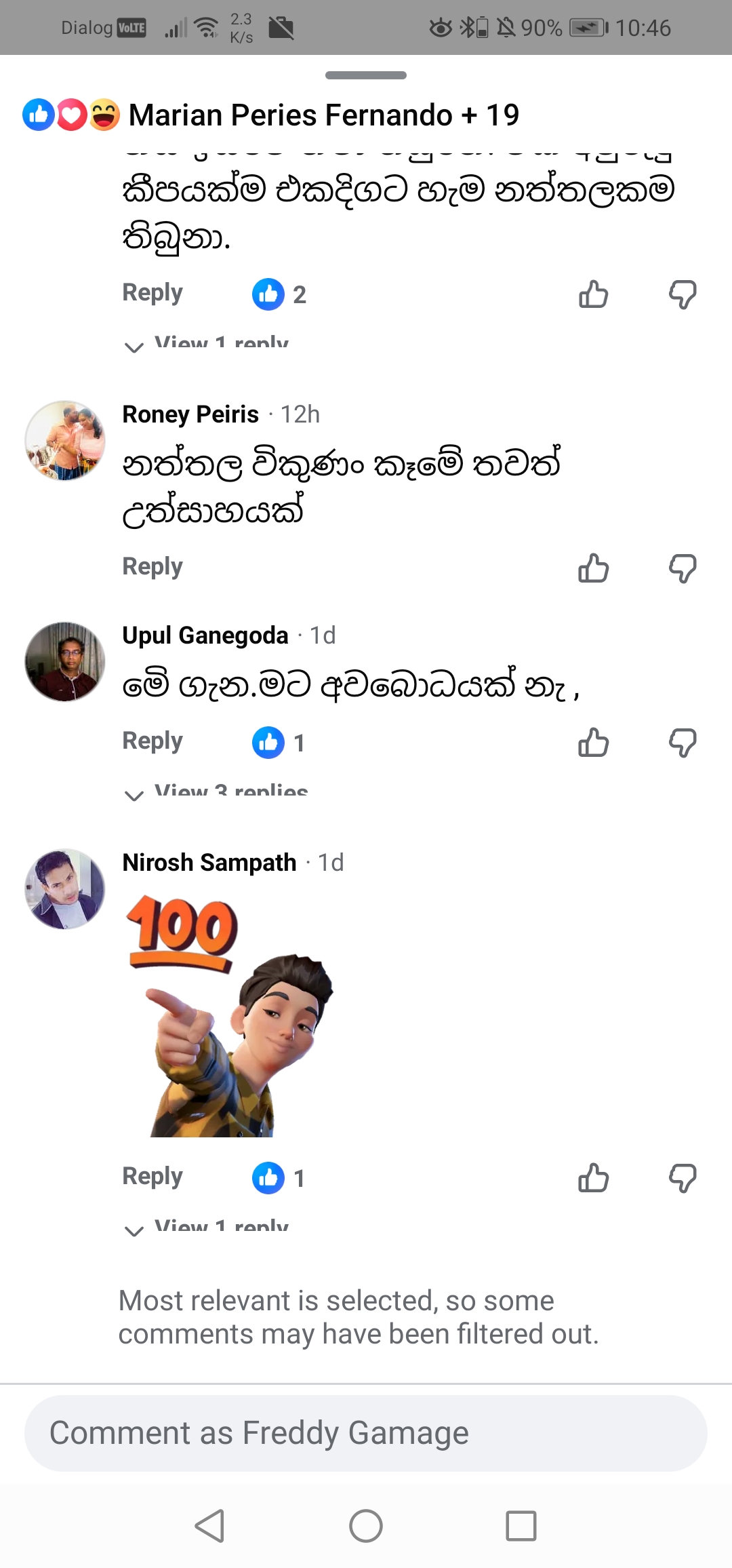
Task: Like Roney Peiris's comment
Action: [x=593, y=568]
